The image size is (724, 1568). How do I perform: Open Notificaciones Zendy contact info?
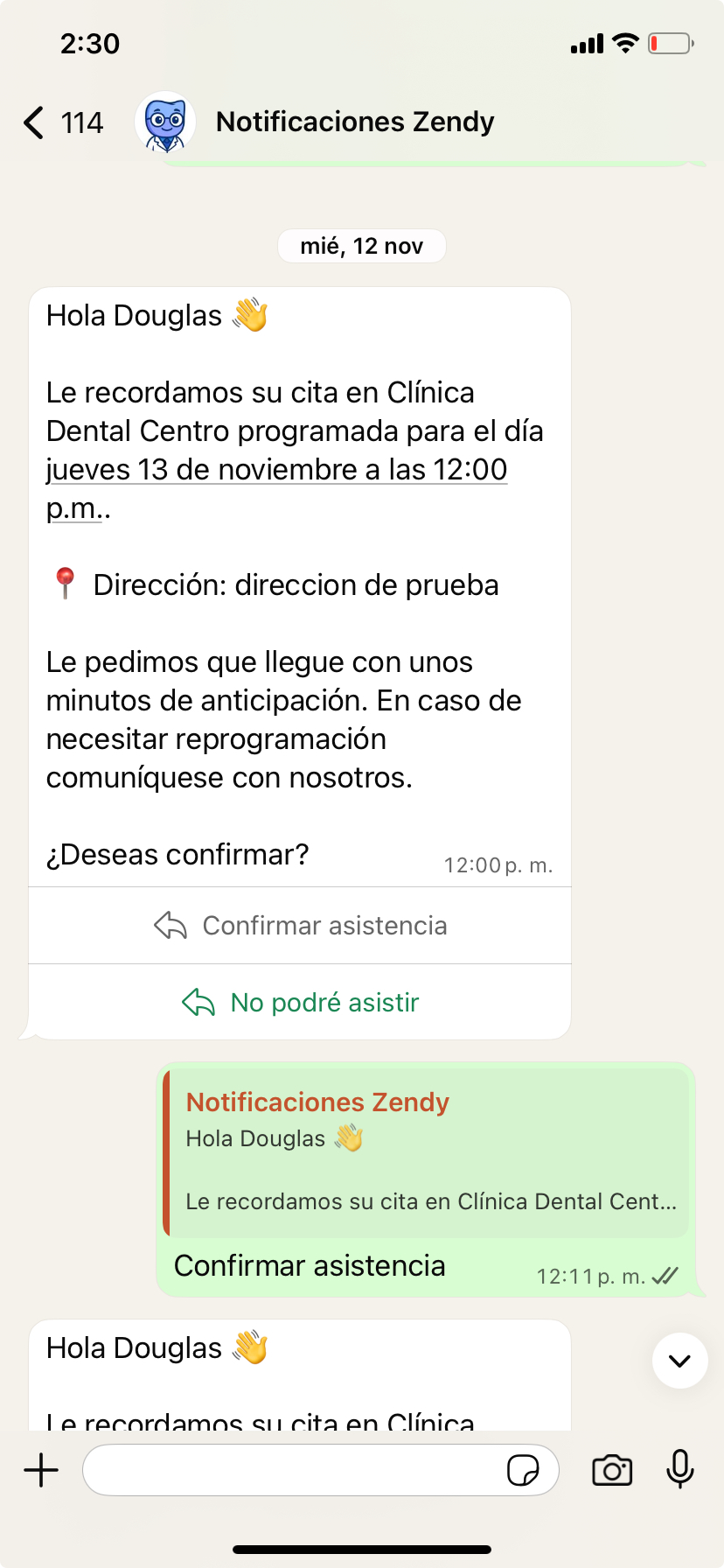click(x=354, y=122)
